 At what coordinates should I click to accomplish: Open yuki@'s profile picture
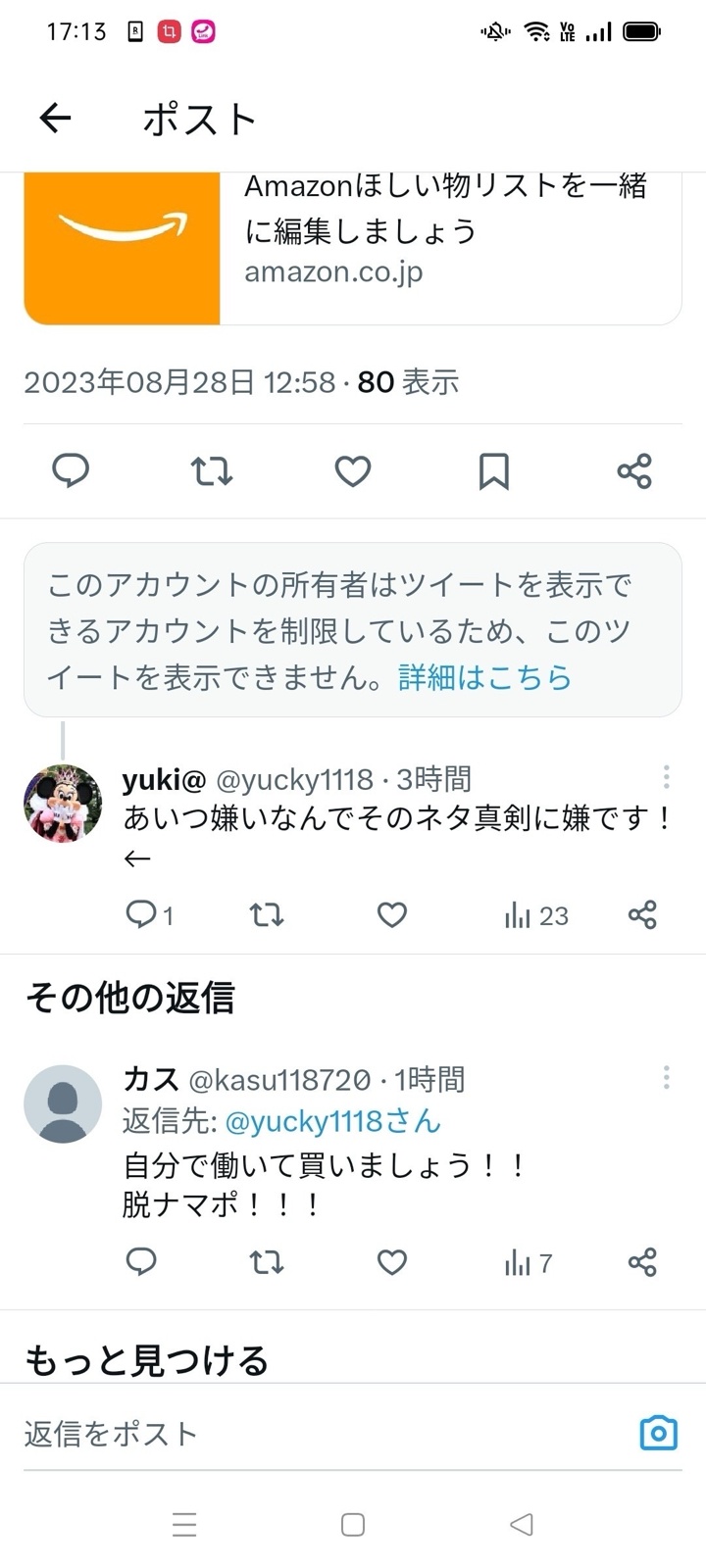pyautogui.click(x=63, y=804)
